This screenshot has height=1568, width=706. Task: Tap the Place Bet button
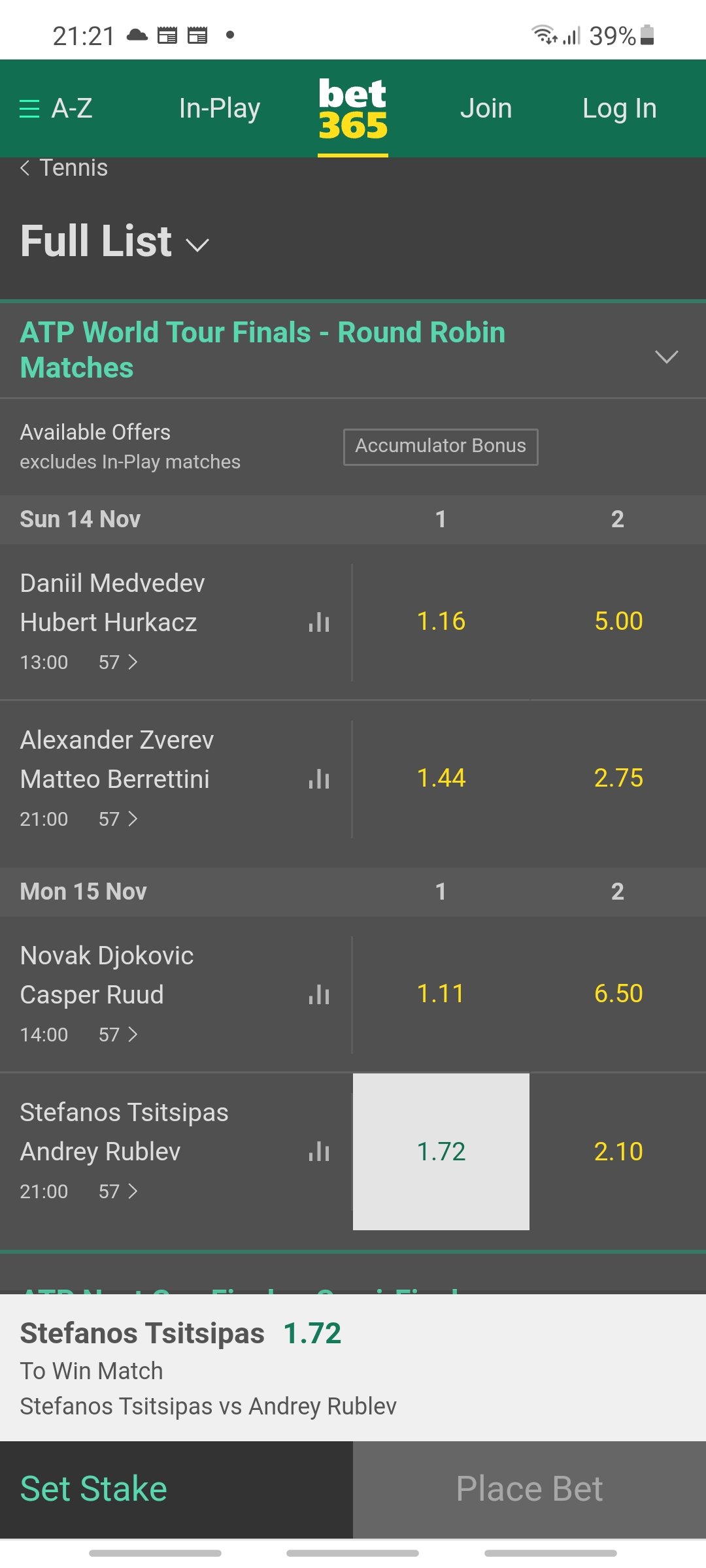(x=529, y=1490)
